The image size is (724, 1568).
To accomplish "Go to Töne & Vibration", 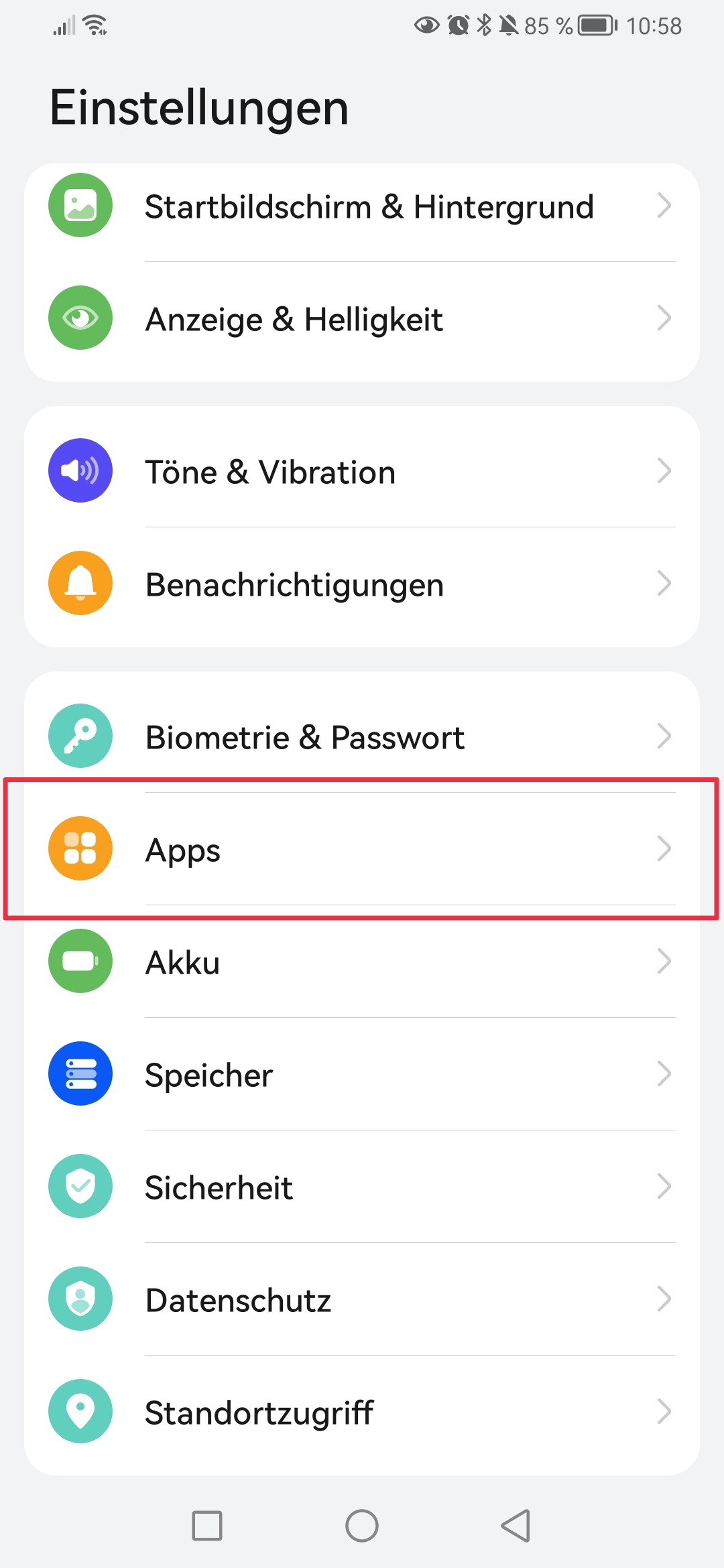I will click(x=362, y=471).
